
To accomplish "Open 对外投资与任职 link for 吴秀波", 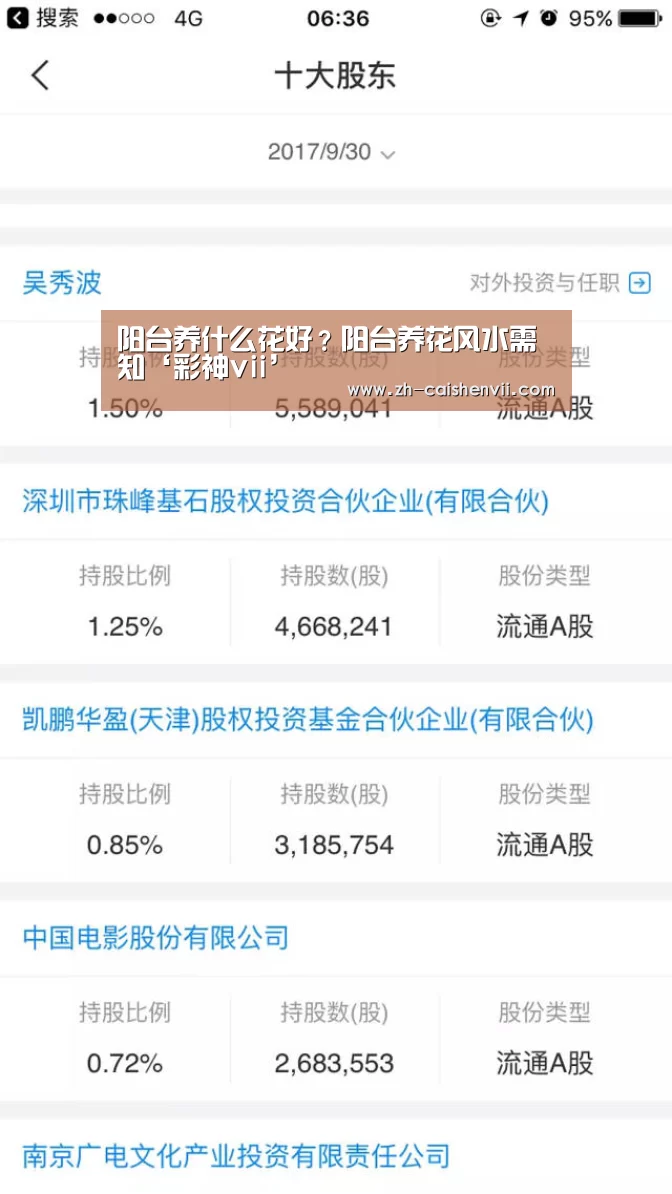I will [560, 283].
